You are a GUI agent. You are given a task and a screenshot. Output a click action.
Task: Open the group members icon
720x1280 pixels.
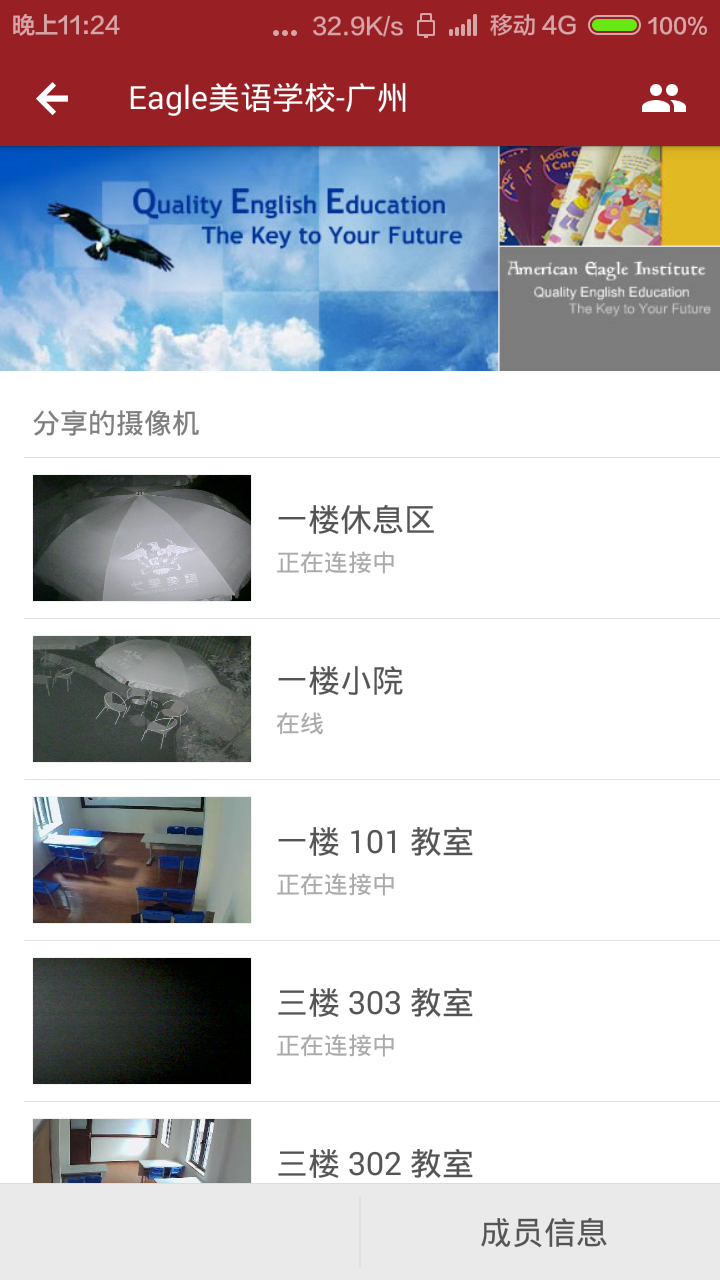pyautogui.click(x=663, y=98)
